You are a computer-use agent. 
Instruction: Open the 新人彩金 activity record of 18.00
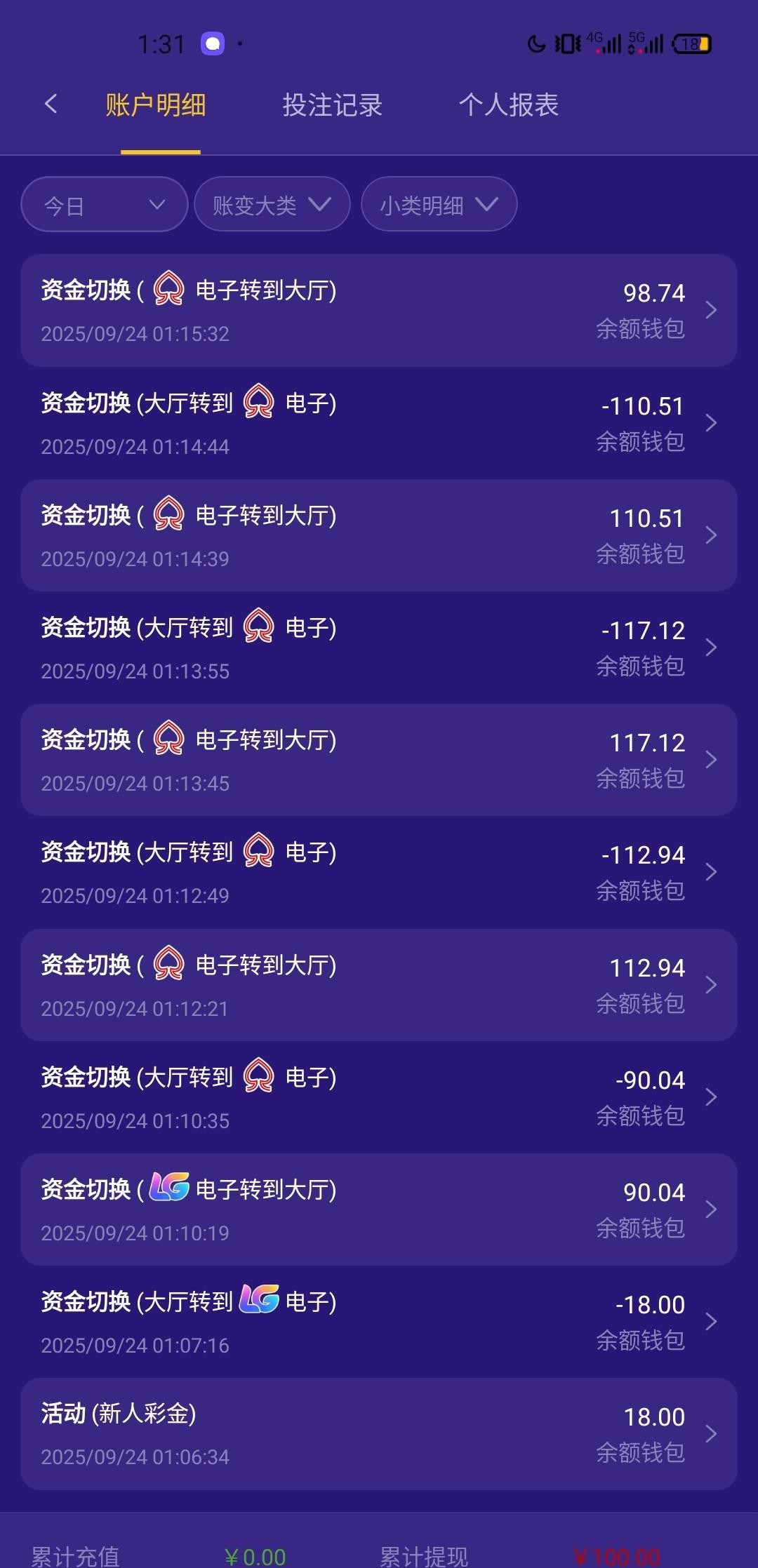pyautogui.click(x=378, y=1434)
